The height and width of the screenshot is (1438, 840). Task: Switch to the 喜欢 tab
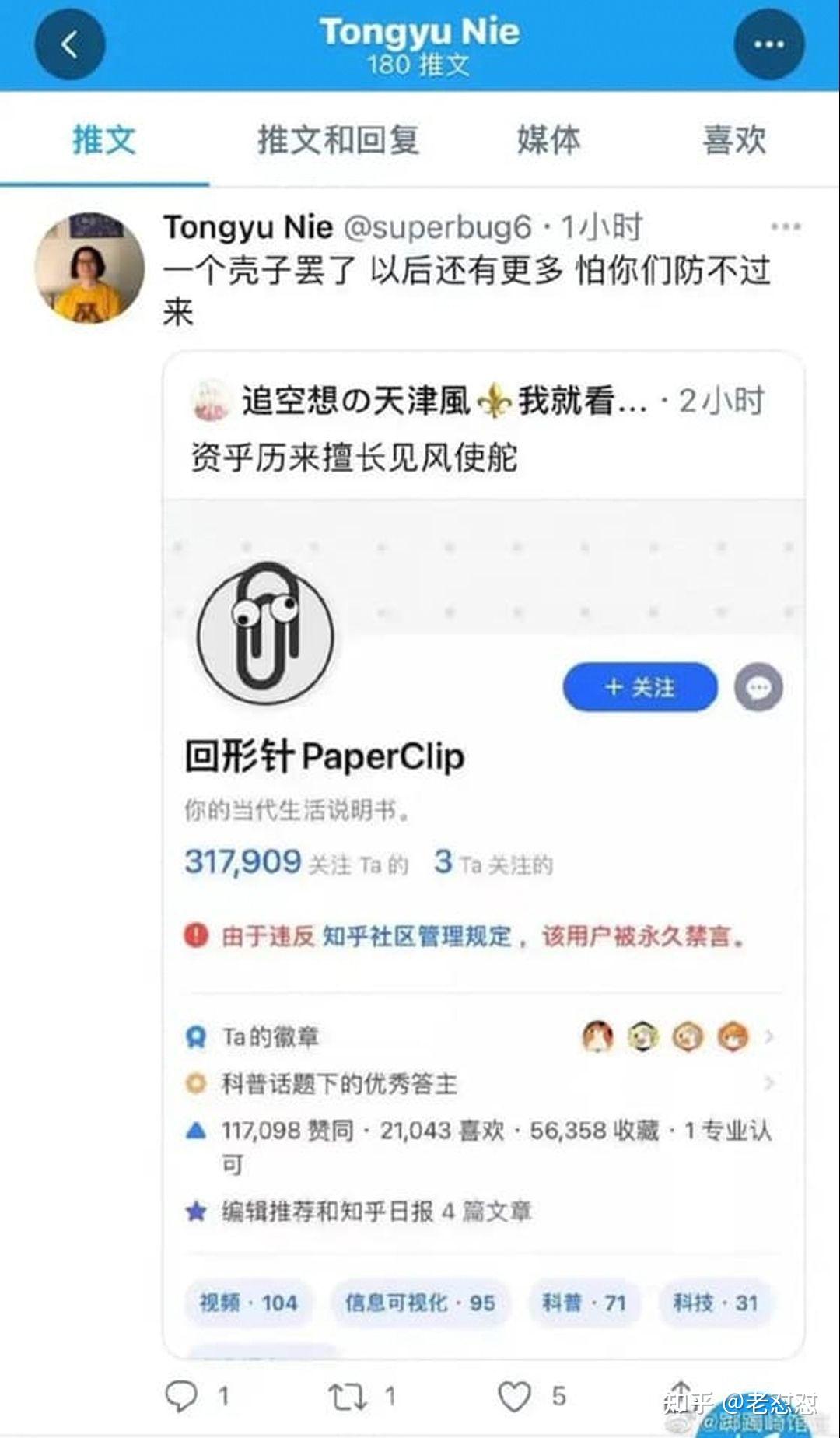(x=732, y=139)
